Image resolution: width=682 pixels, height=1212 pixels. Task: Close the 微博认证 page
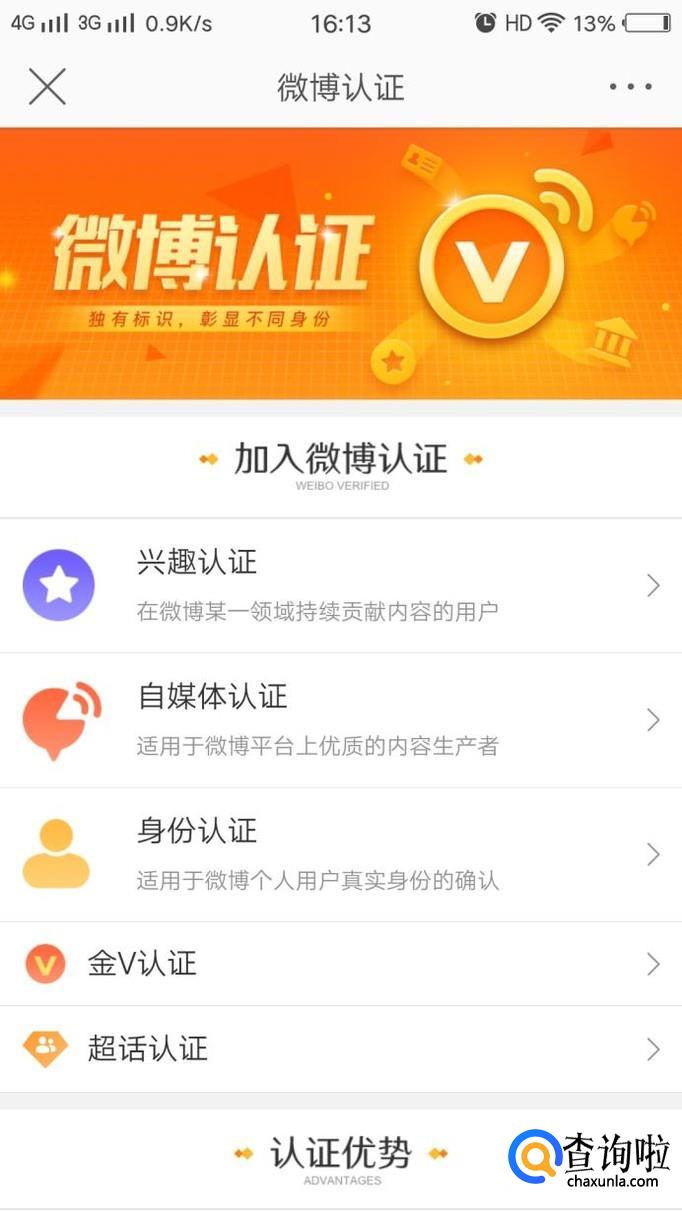click(47, 87)
